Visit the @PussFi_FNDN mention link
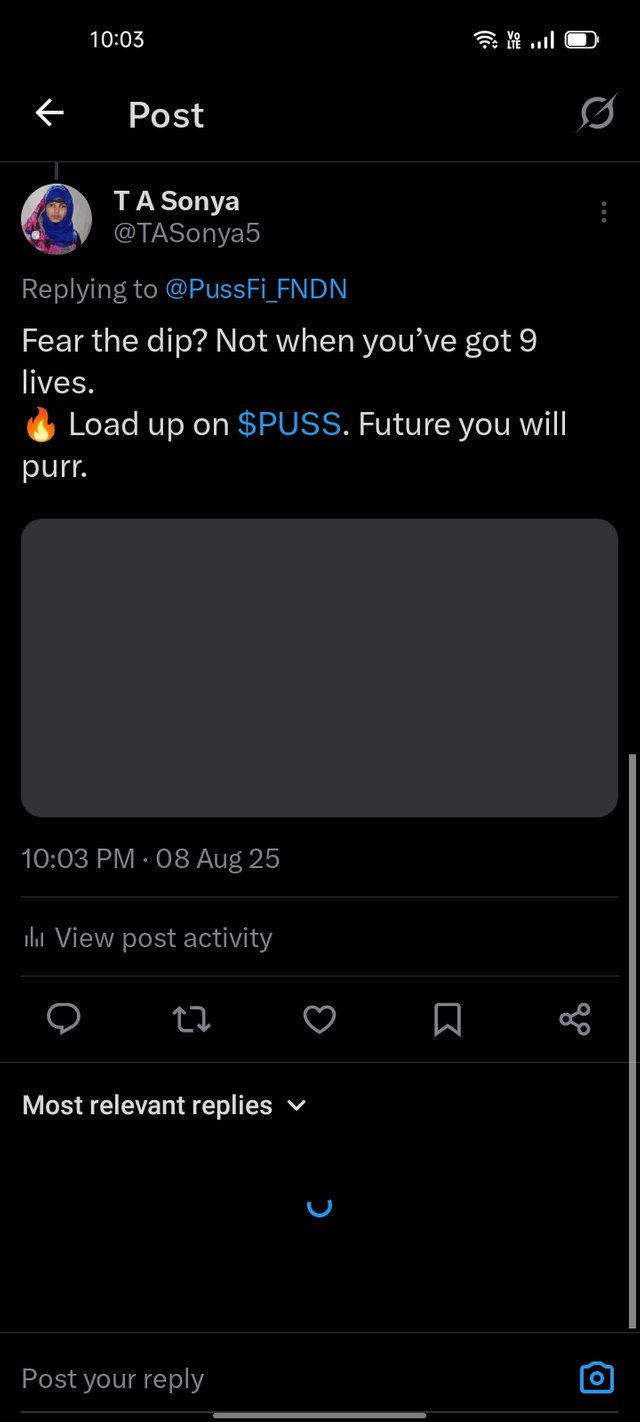This screenshot has height=1422, width=640. (x=255, y=289)
